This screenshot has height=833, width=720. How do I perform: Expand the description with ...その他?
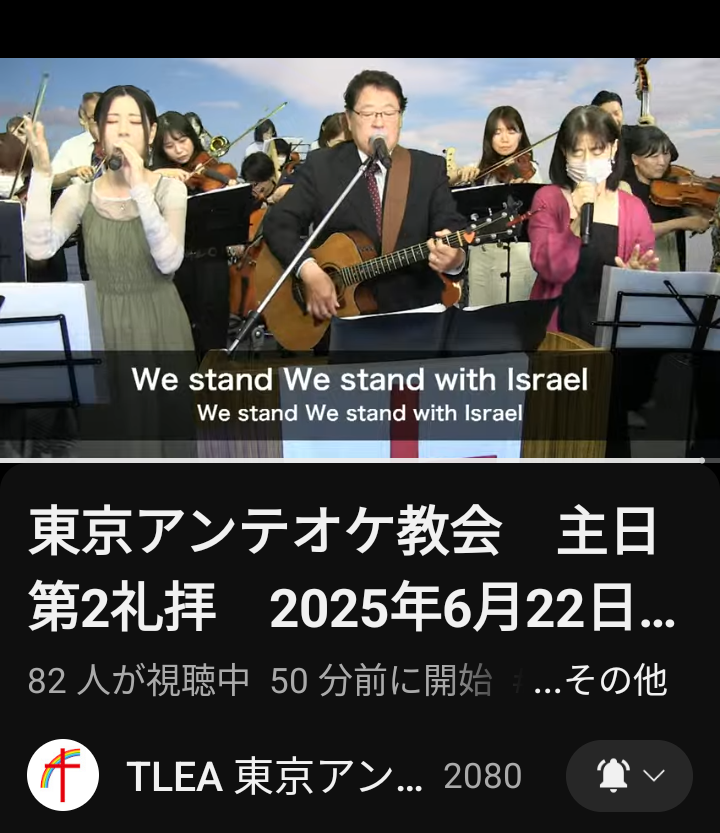(601, 681)
